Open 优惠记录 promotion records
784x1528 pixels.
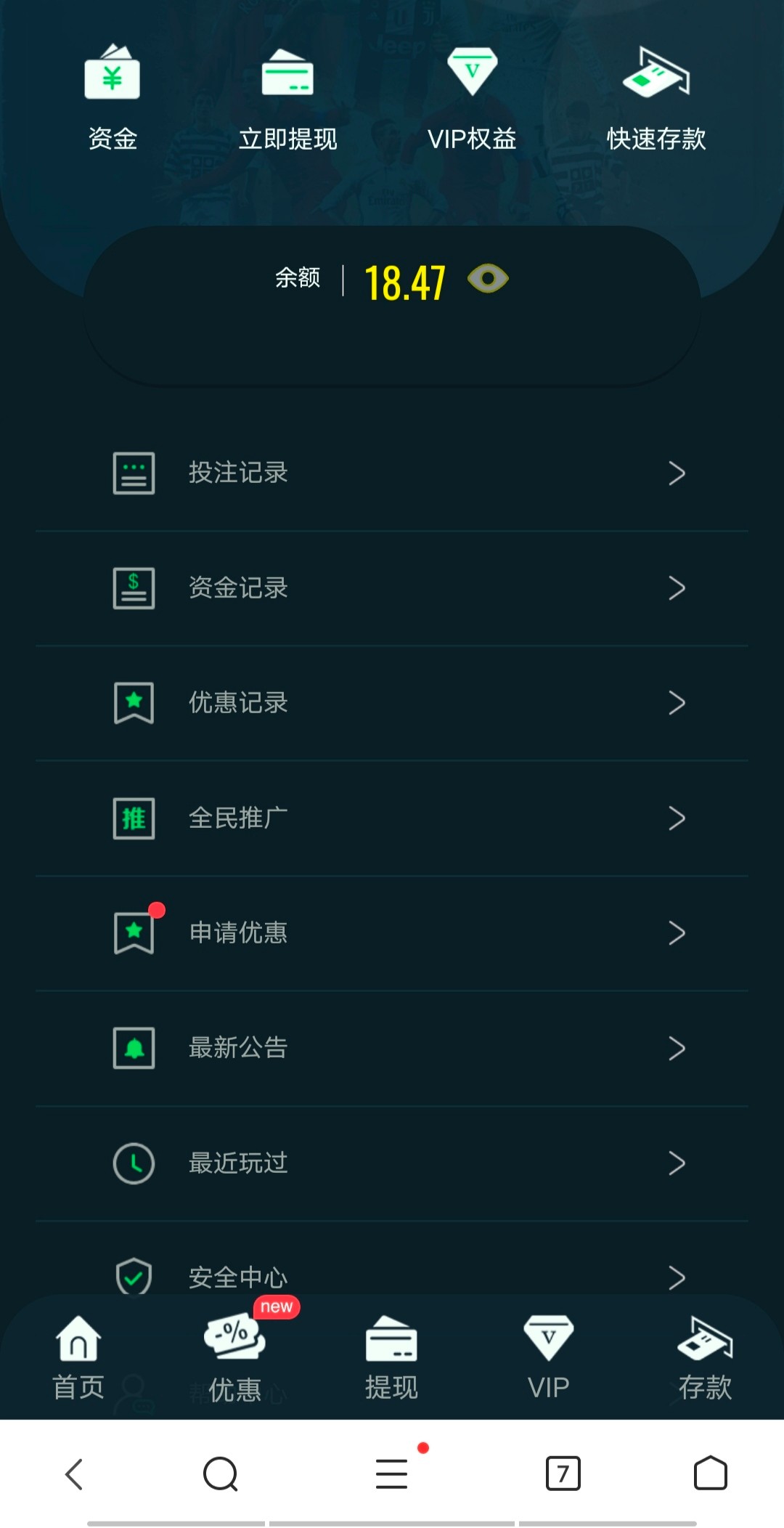[x=392, y=703]
